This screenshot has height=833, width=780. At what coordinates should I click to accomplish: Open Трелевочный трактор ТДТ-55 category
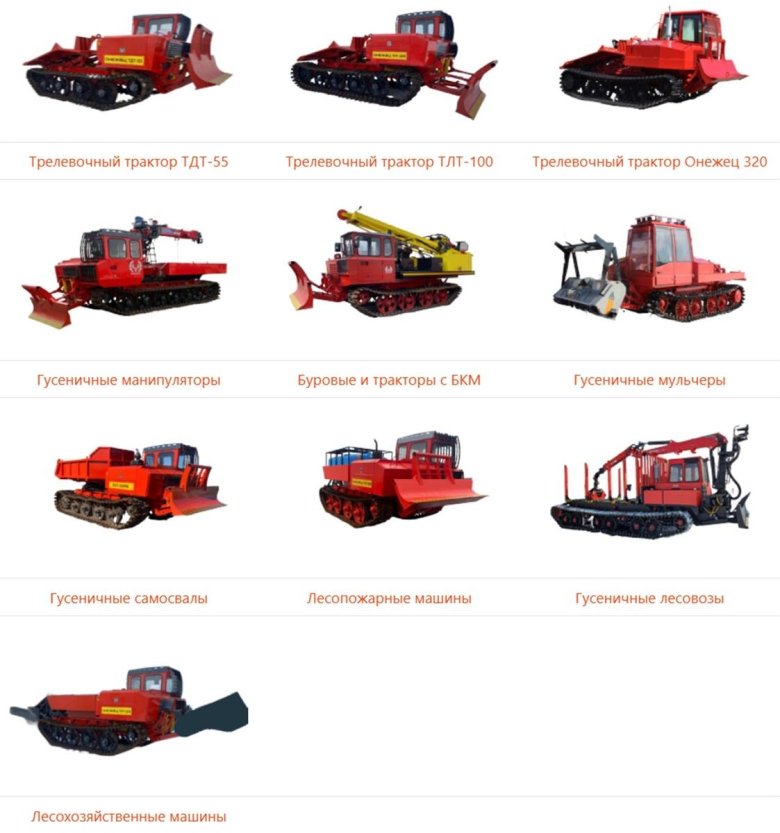[129, 161]
